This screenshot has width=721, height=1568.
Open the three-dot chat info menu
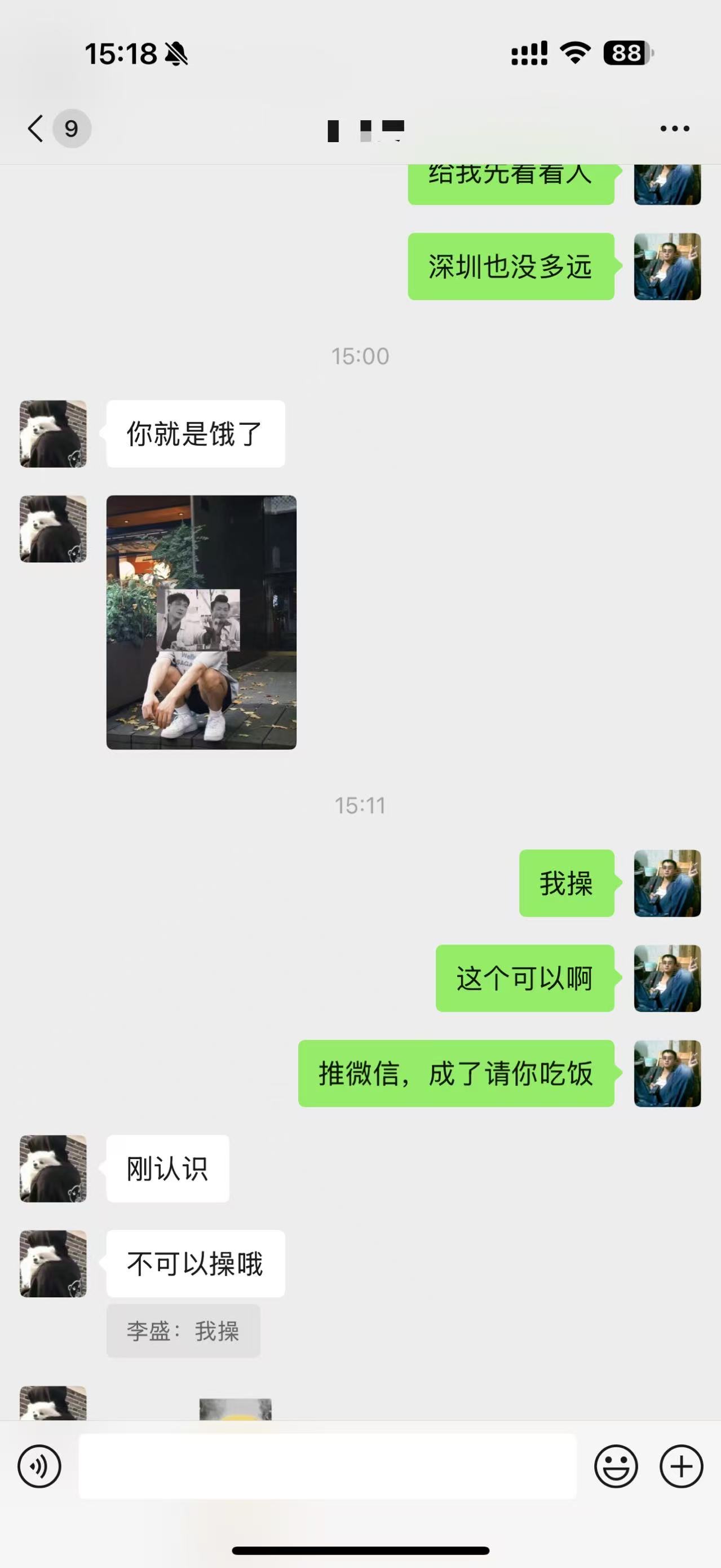point(675,129)
